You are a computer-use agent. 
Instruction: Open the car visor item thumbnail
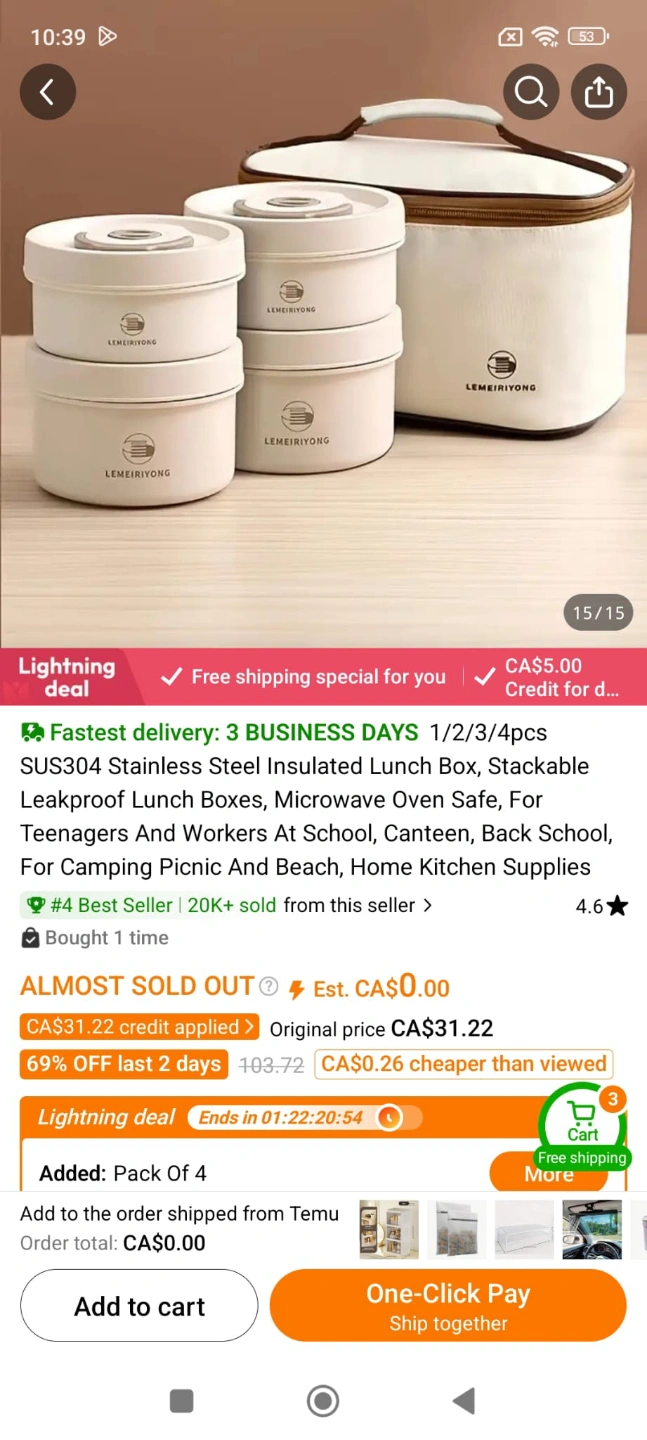click(x=592, y=1229)
